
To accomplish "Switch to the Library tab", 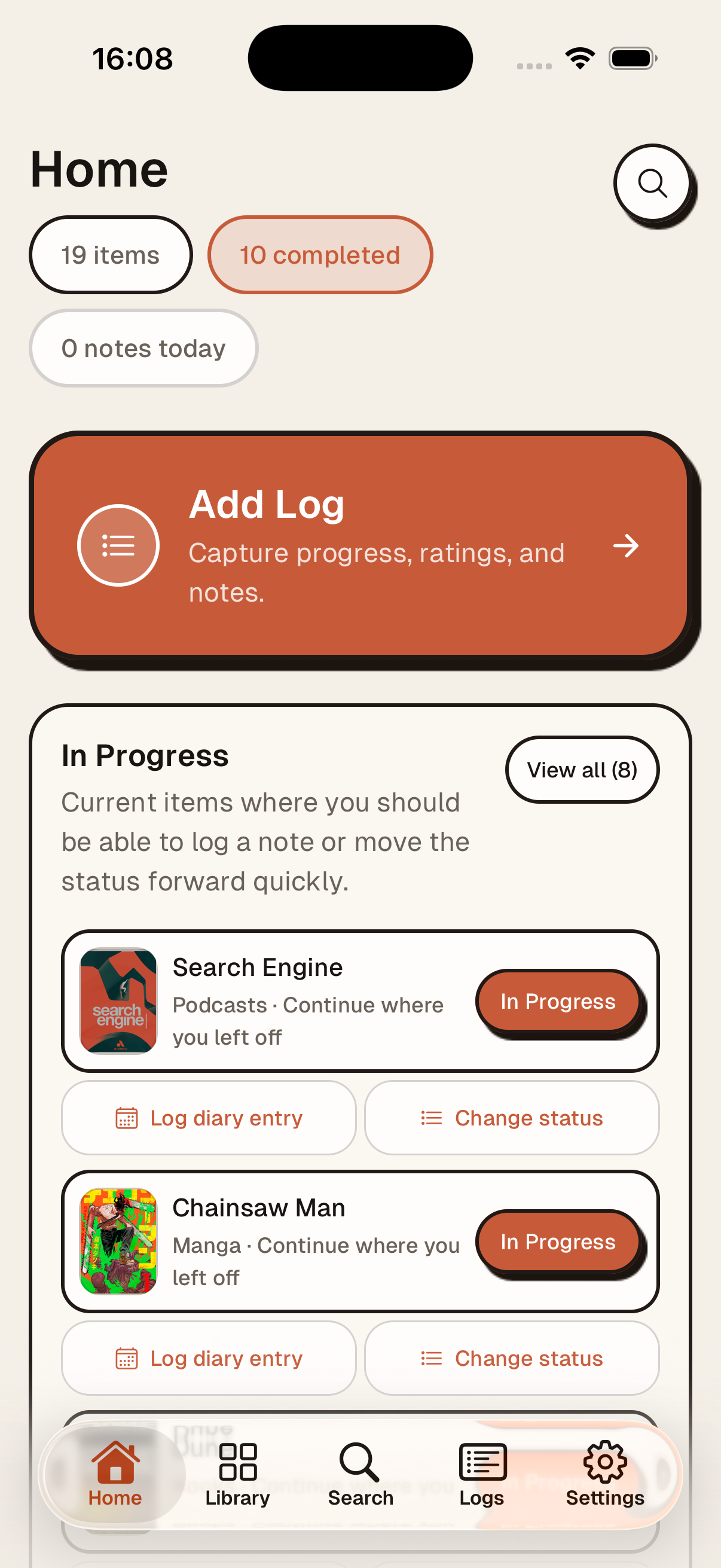I will pos(237,1474).
